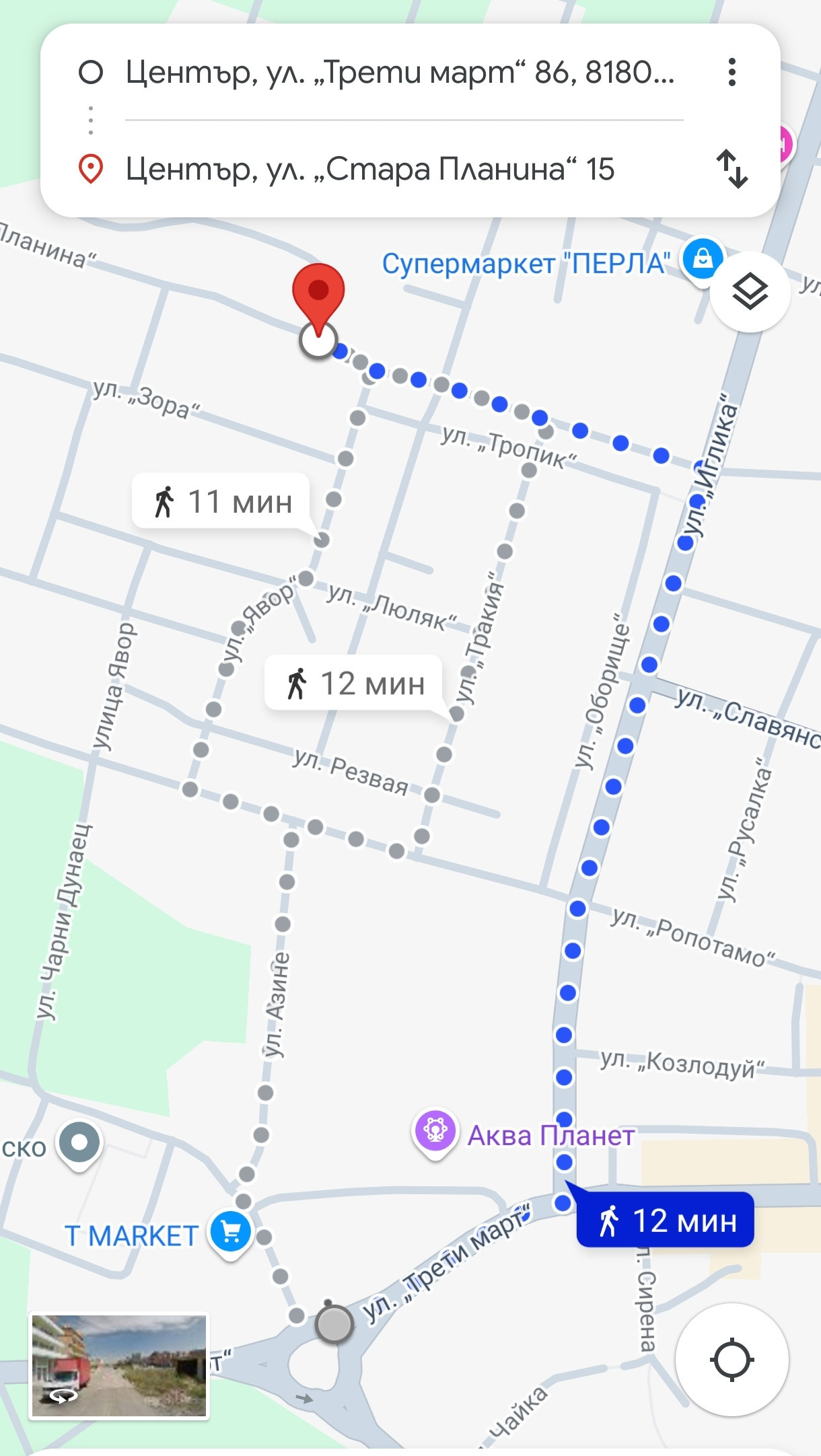The image size is (821, 1456).
Task: Open Супермаркет "ПЕРЛА" place marker
Action: 702,259
